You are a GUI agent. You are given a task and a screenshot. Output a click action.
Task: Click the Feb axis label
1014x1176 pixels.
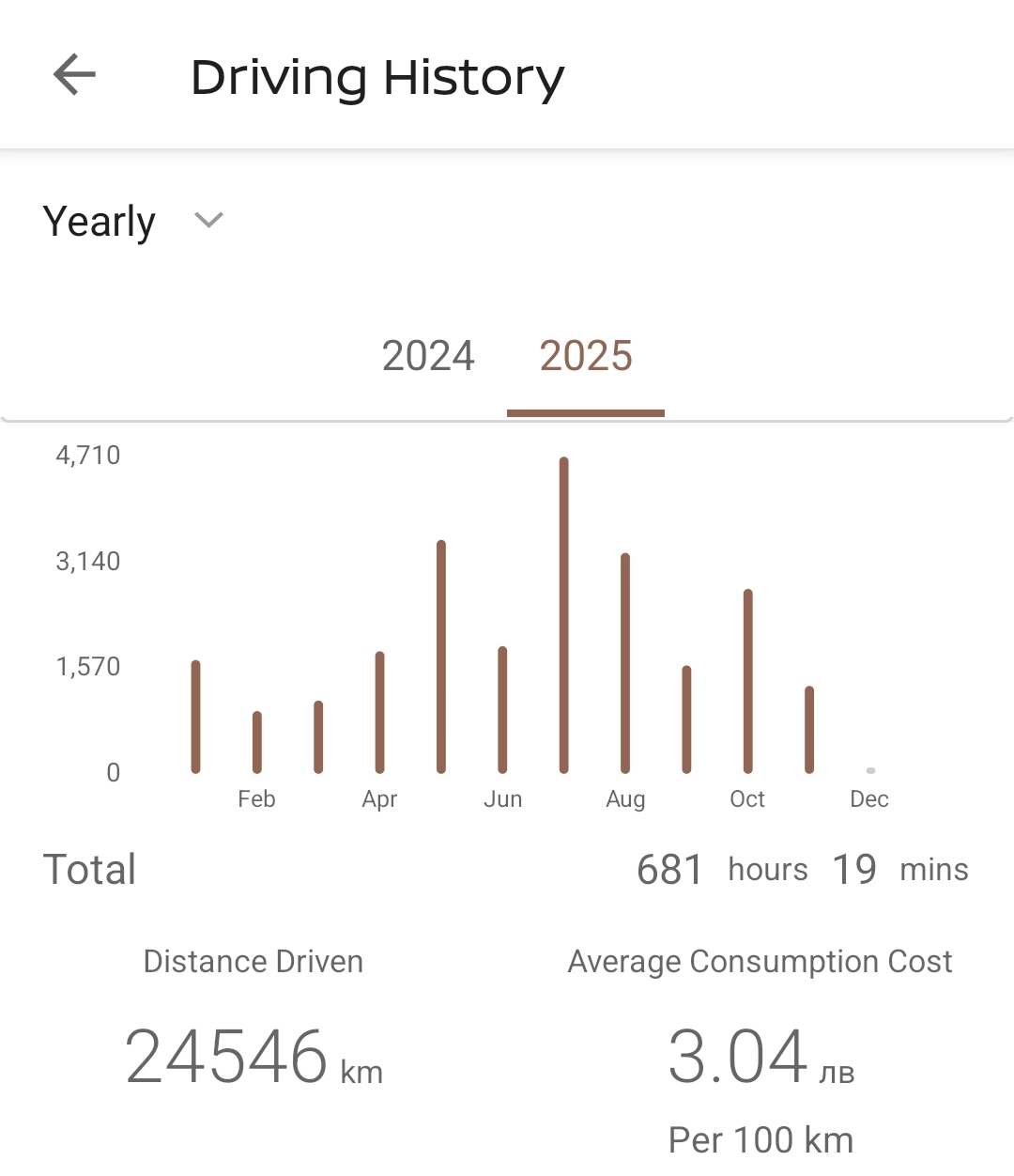[x=257, y=798]
